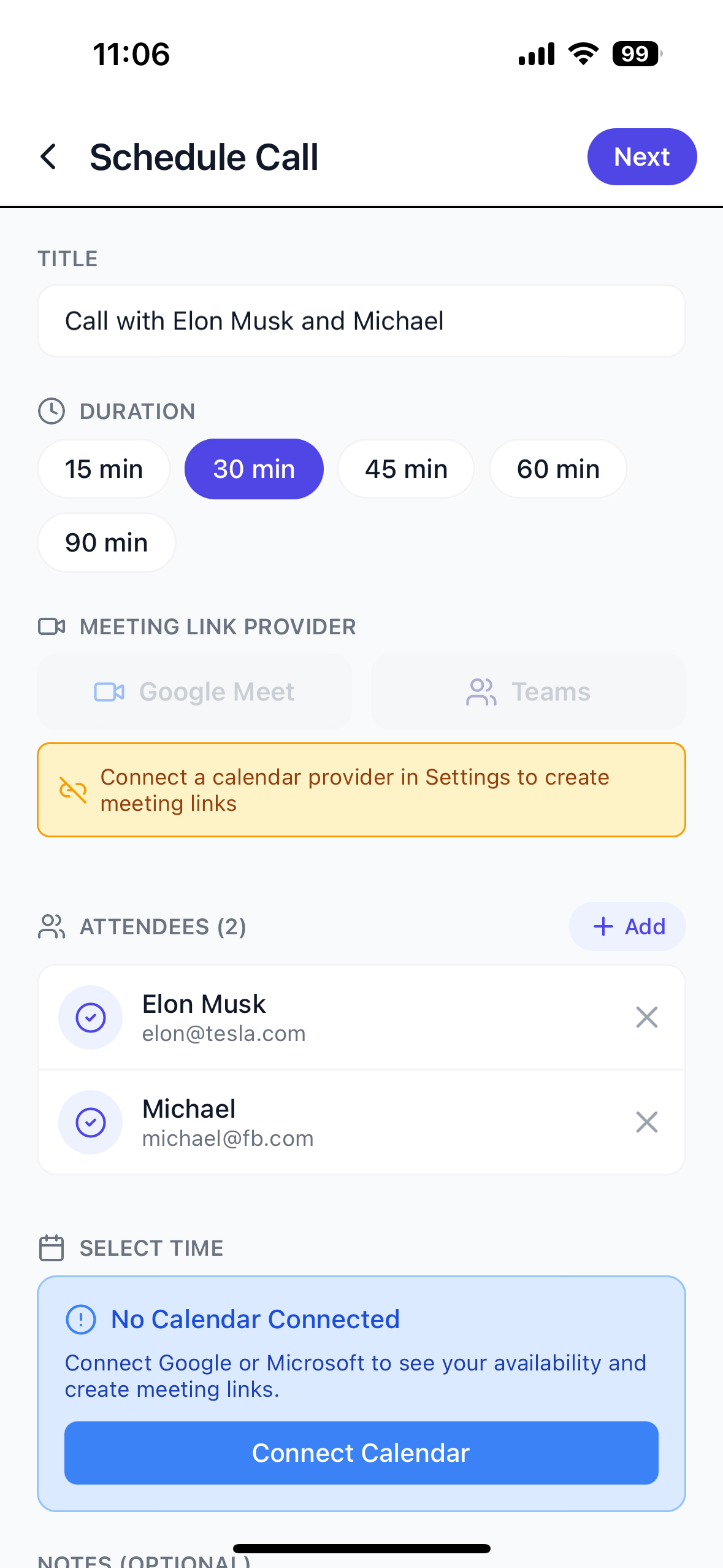
Task: Remove Elon Musk from attendees
Action: [x=646, y=1018]
